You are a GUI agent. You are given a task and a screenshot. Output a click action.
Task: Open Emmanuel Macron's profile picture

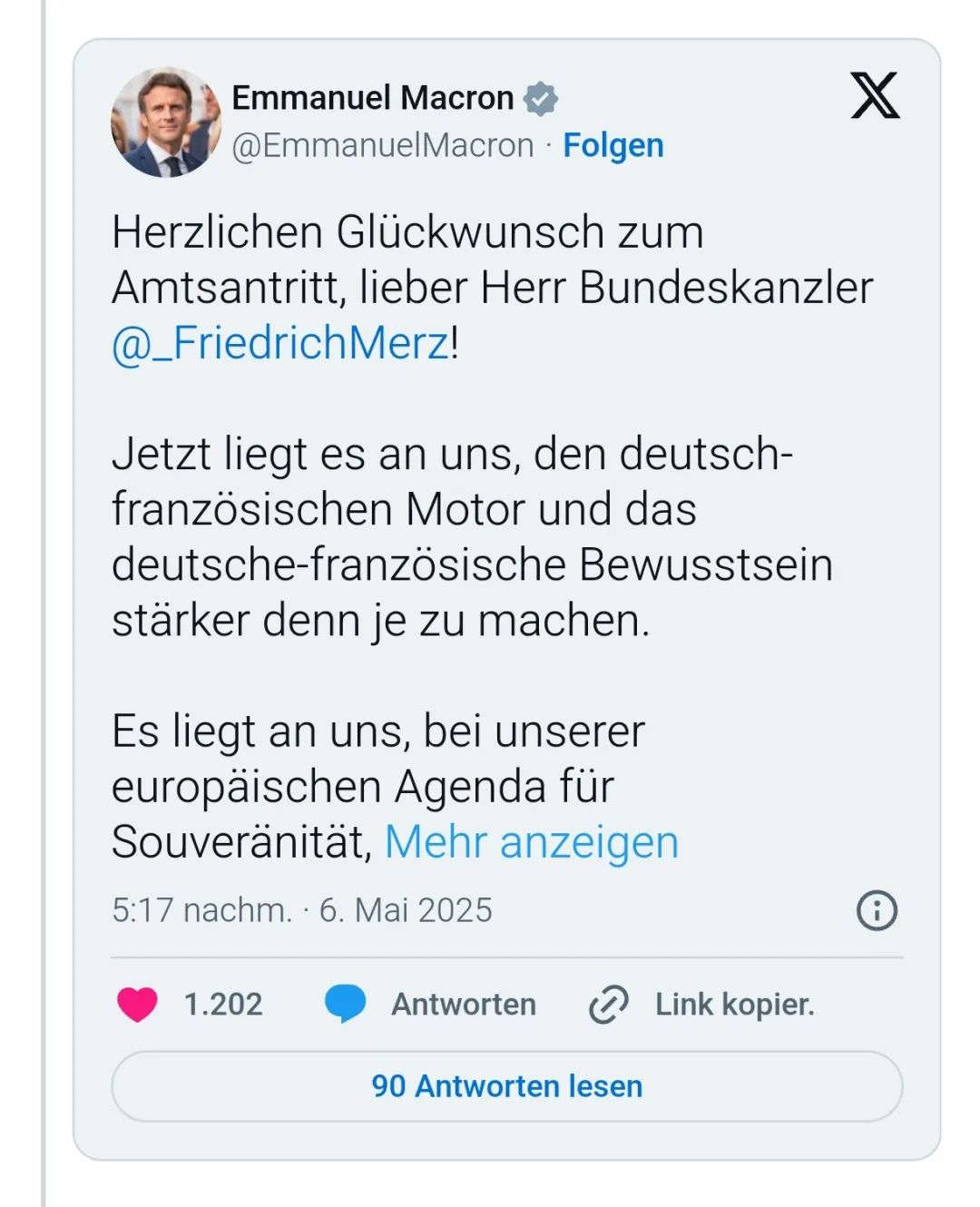(166, 122)
